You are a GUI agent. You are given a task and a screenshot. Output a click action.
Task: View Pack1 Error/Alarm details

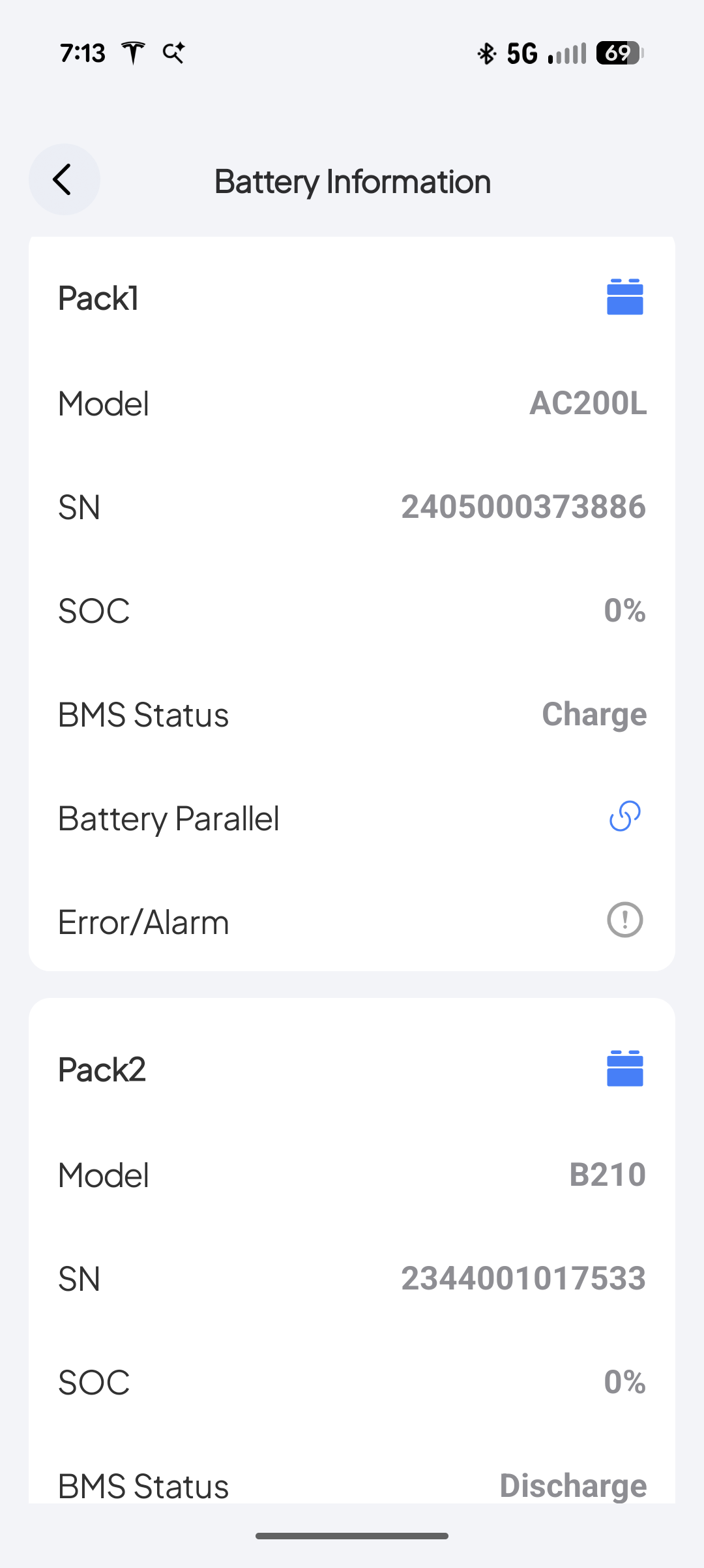point(624,920)
